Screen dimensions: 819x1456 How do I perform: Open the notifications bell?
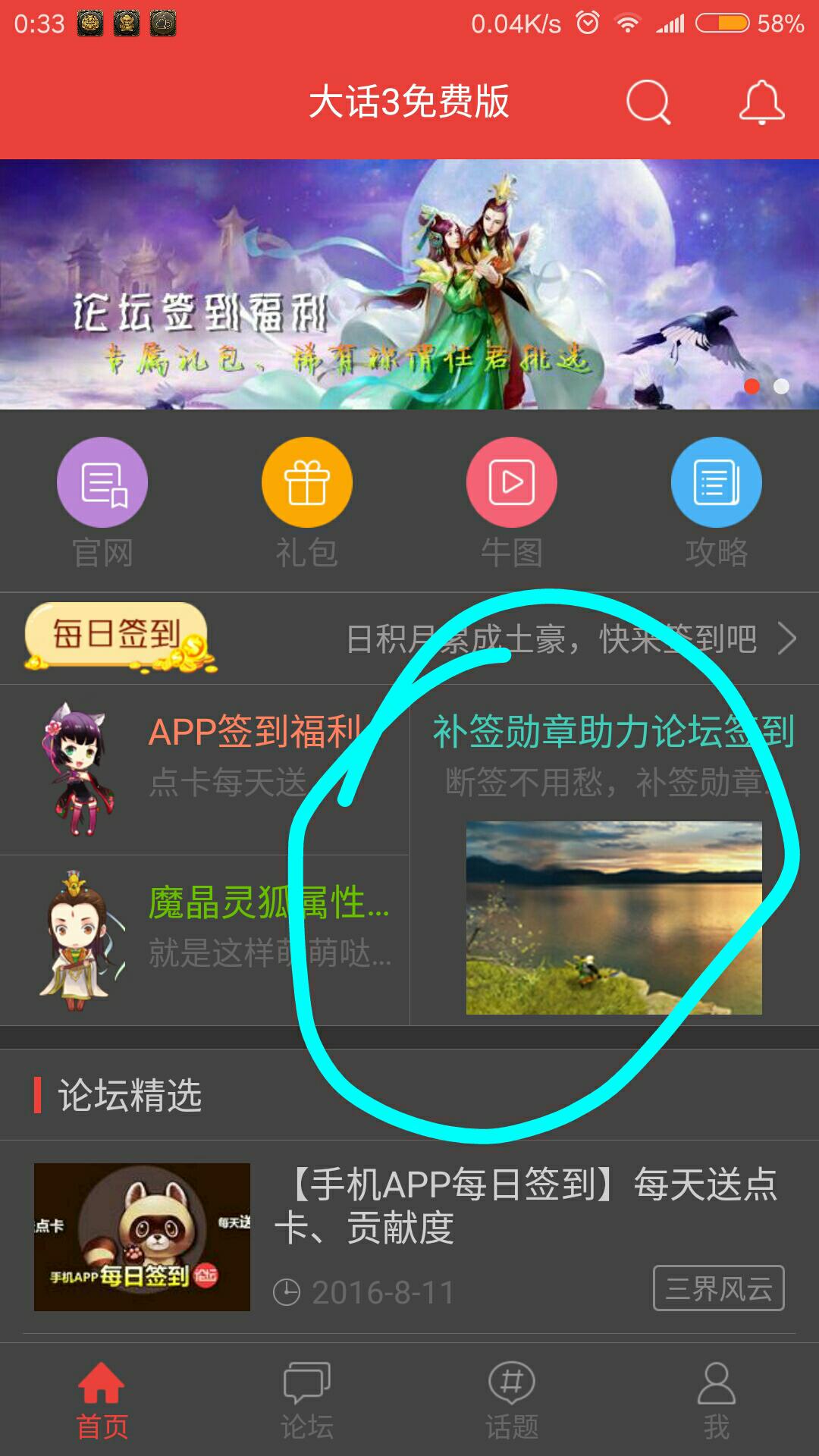pos(761,102)
